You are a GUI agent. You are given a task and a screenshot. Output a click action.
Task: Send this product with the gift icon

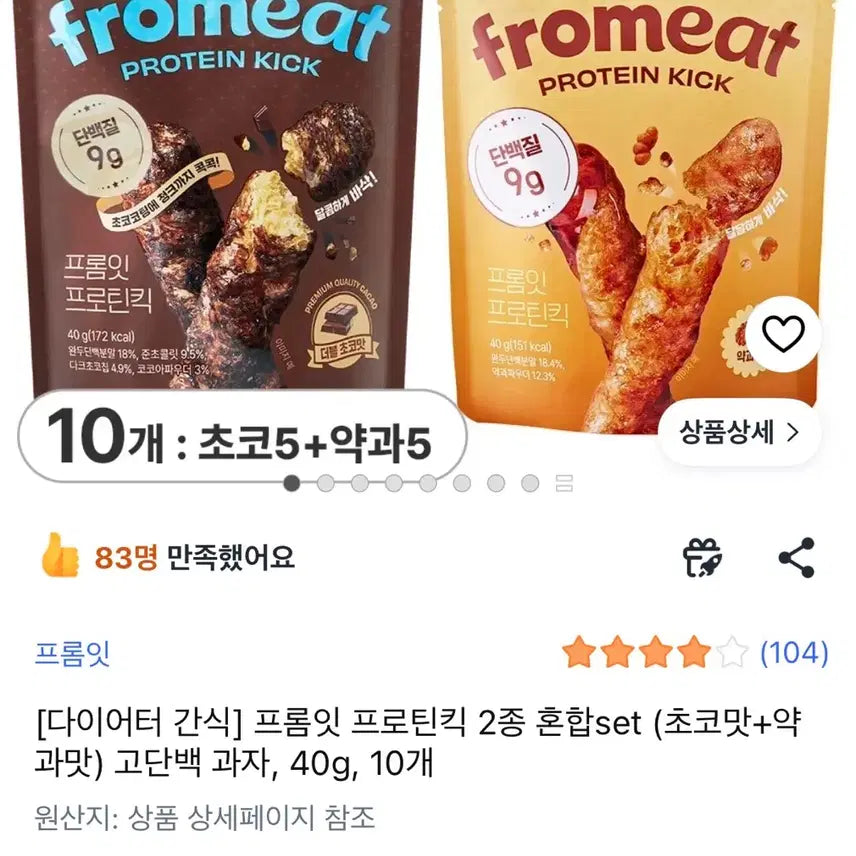point(703,557)
